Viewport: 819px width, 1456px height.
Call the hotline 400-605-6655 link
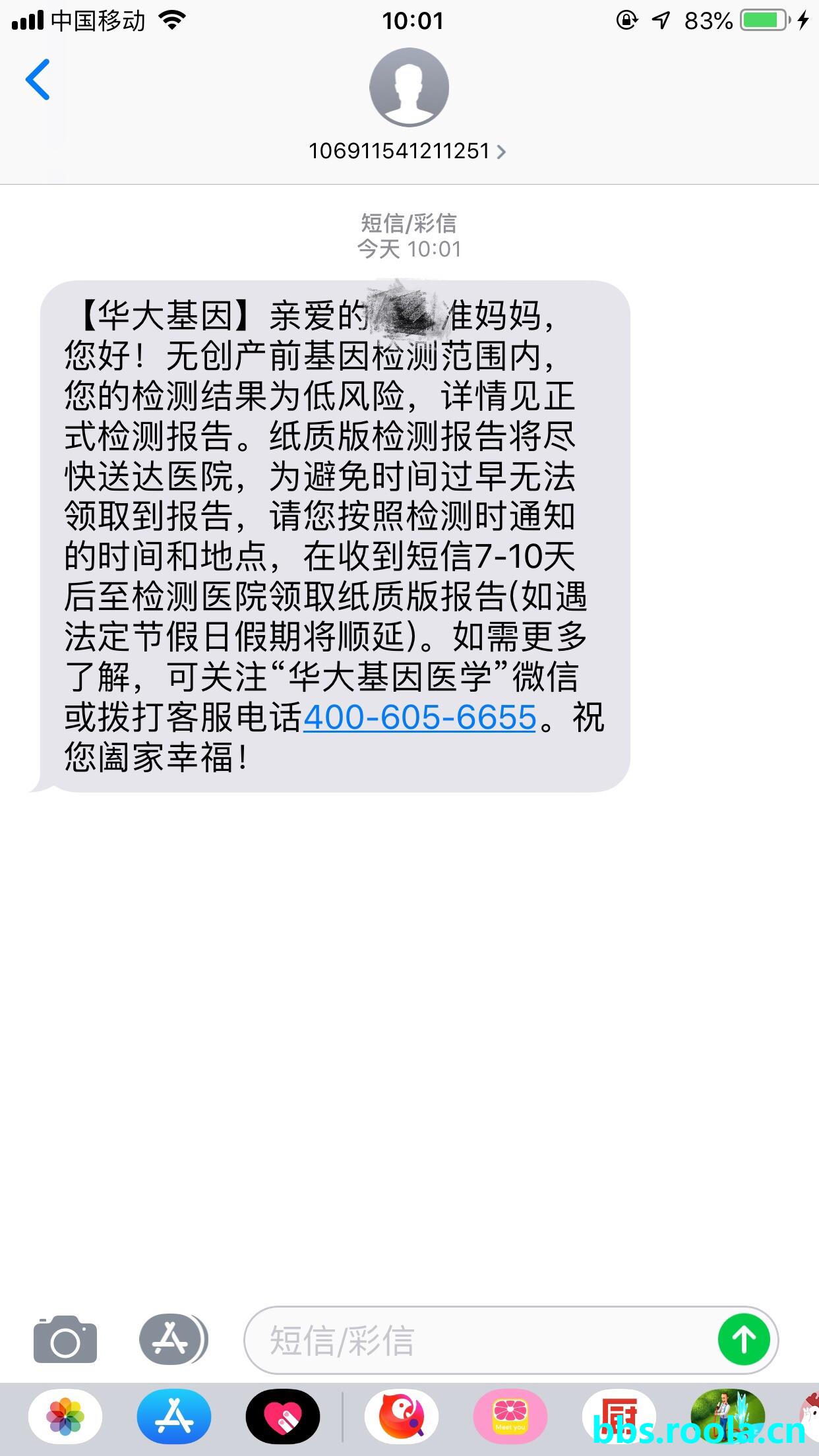[x=419, y=717]
